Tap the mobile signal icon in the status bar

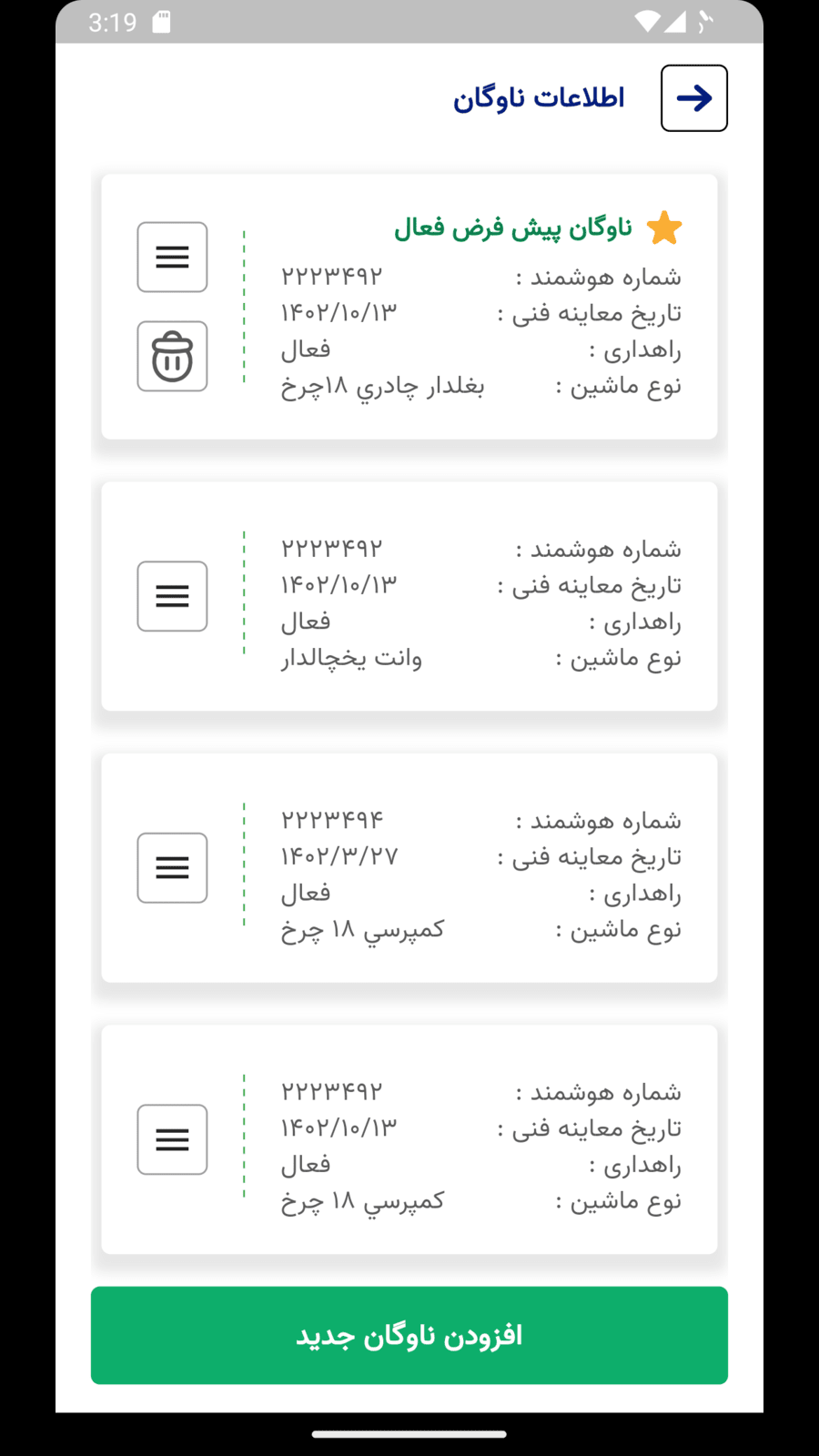[673, 24]
